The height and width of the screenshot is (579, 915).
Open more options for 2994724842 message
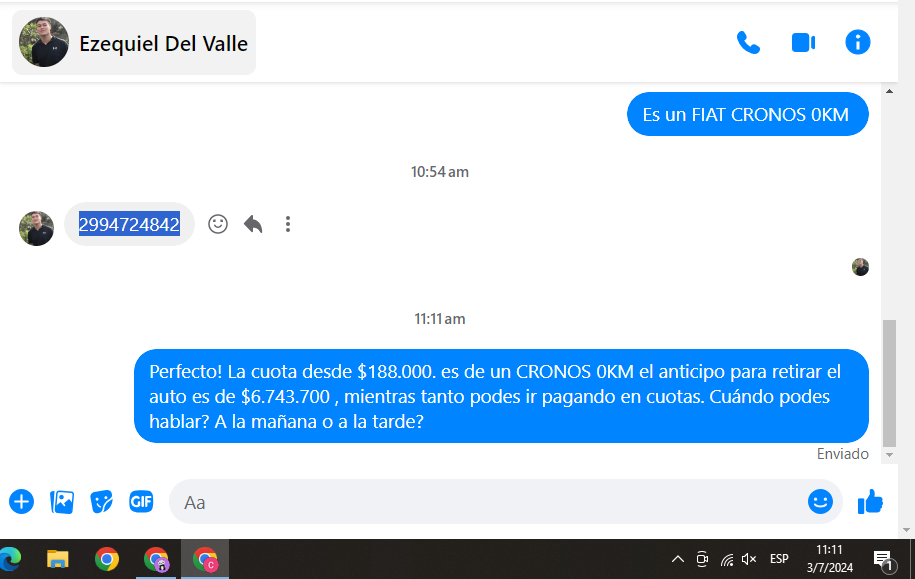[288, 224]
